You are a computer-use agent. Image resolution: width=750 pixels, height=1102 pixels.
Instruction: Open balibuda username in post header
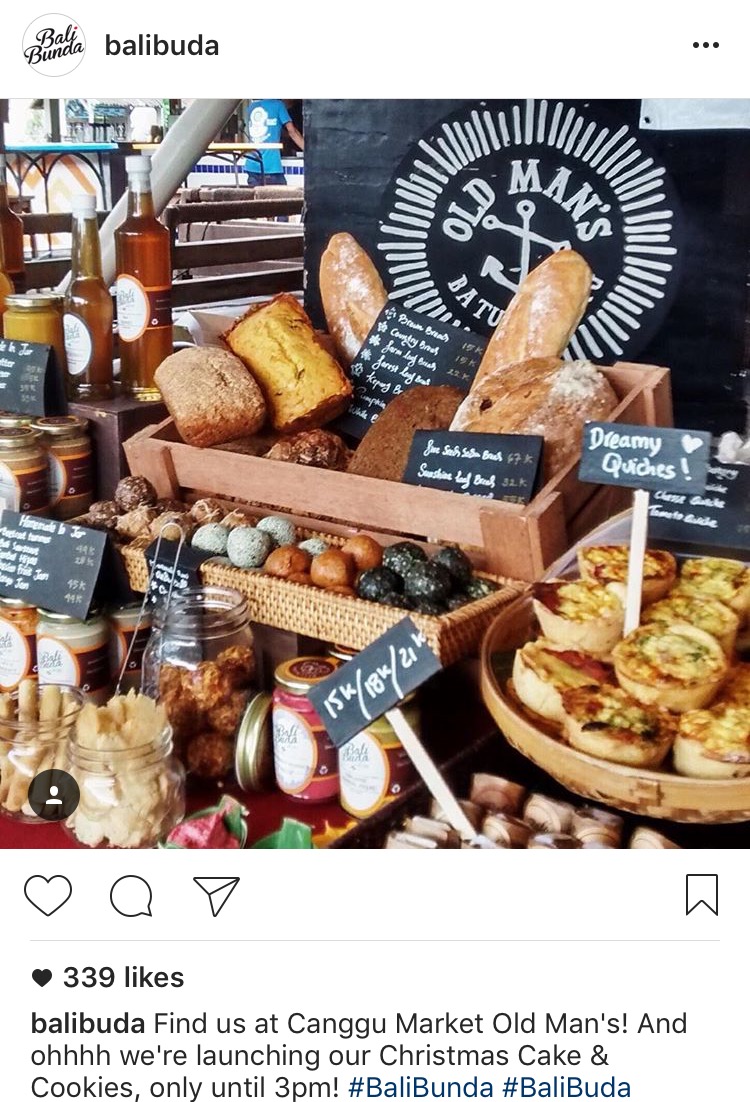(161, 46)
